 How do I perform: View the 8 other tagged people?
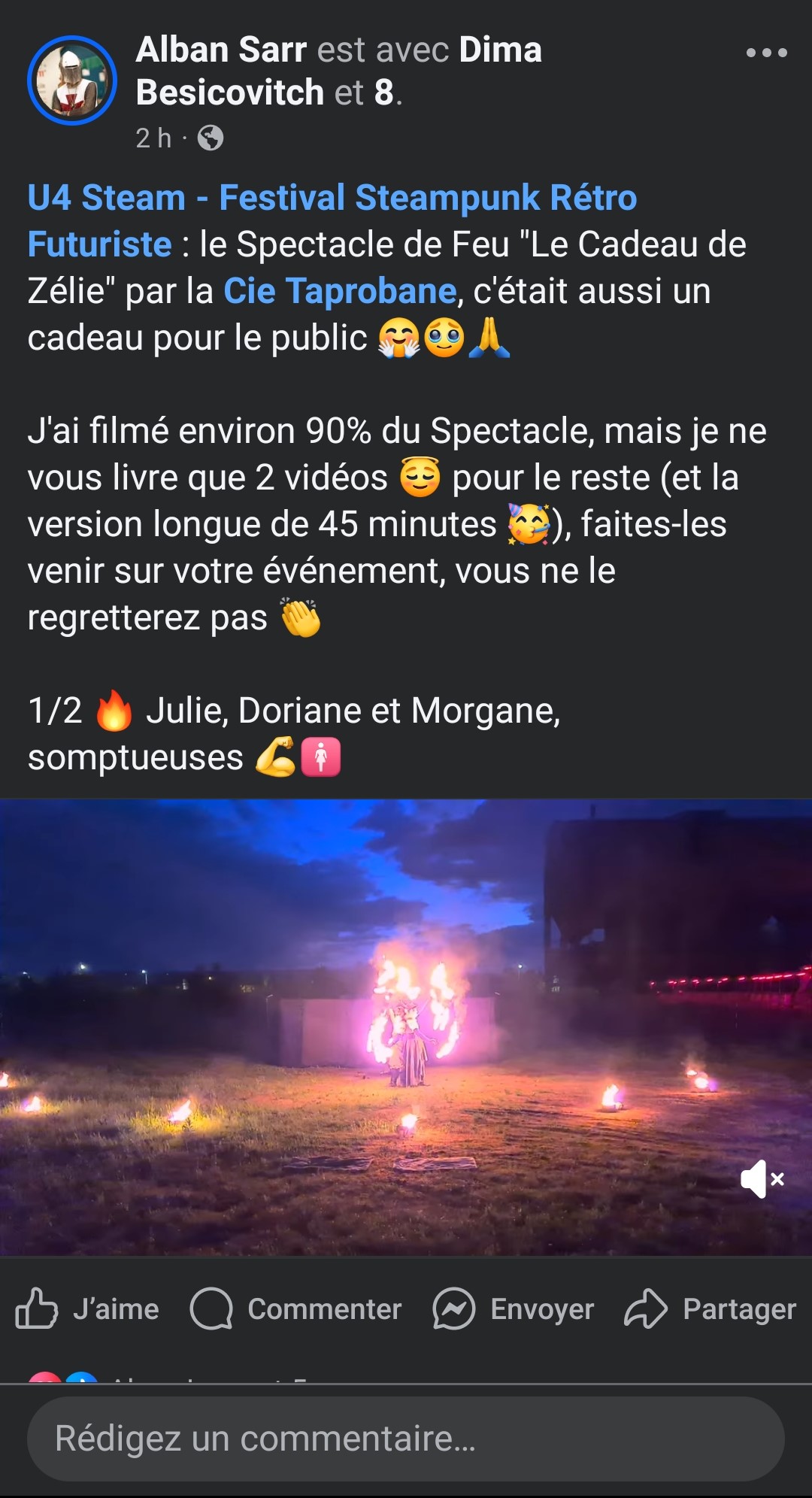[383, 93]
